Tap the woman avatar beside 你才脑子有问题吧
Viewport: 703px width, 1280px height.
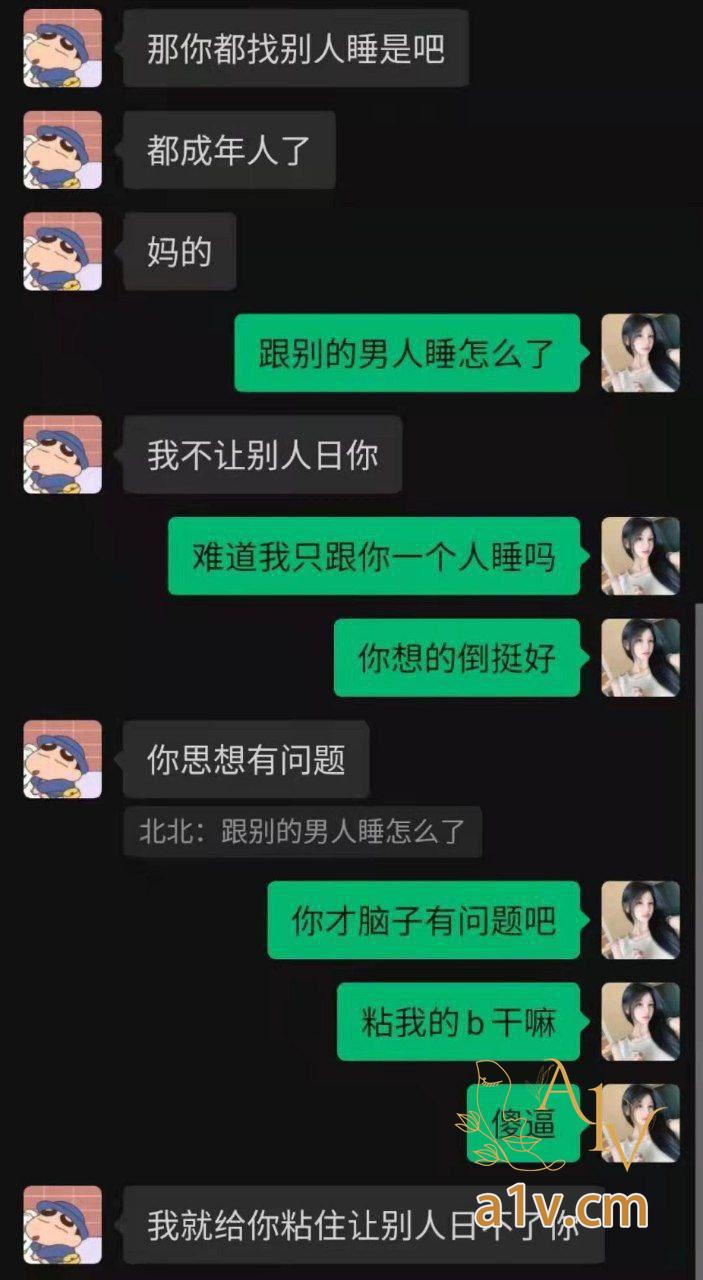tap(640, 920)
